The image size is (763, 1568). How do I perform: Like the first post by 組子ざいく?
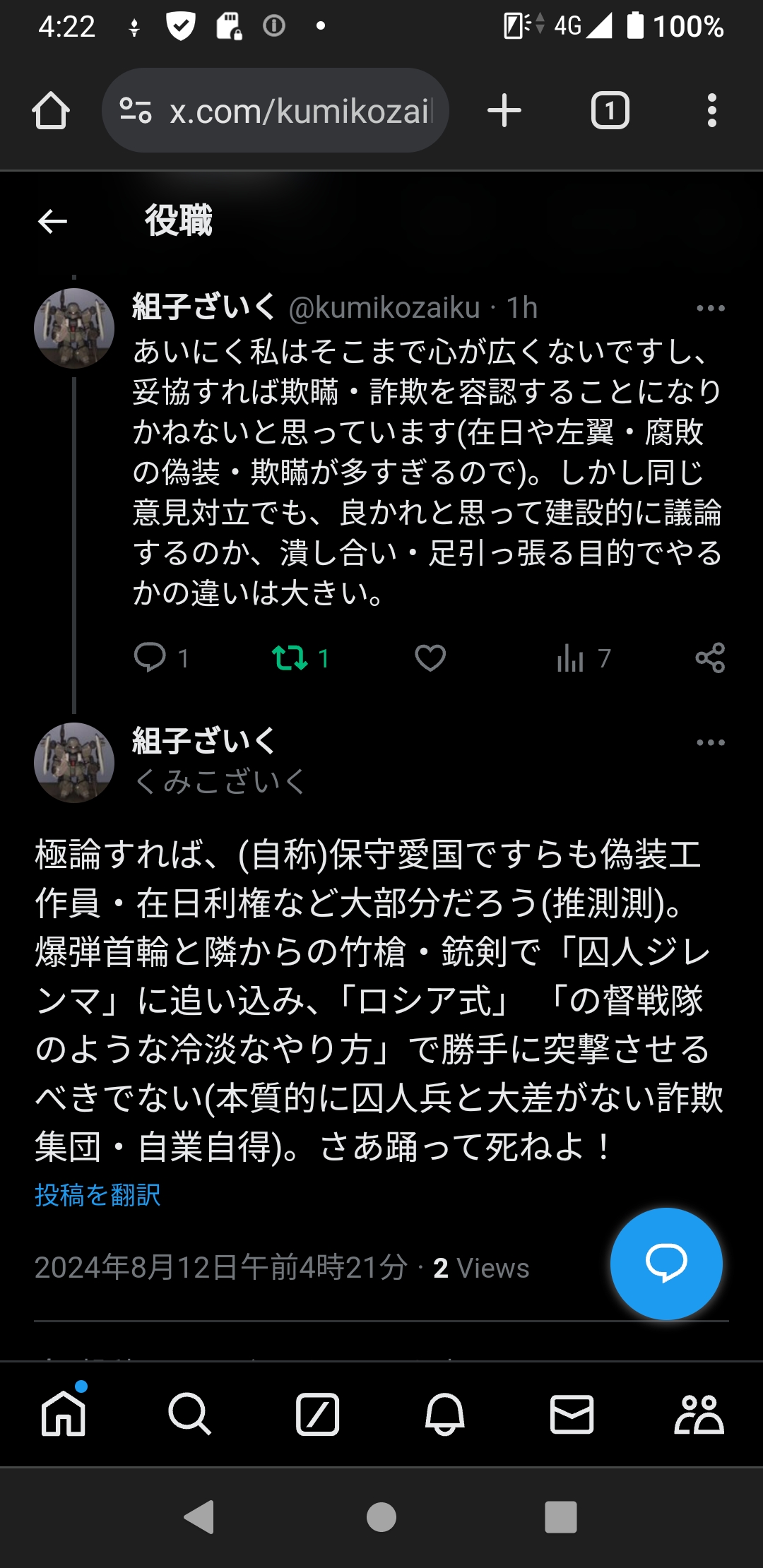pos(430,658)
